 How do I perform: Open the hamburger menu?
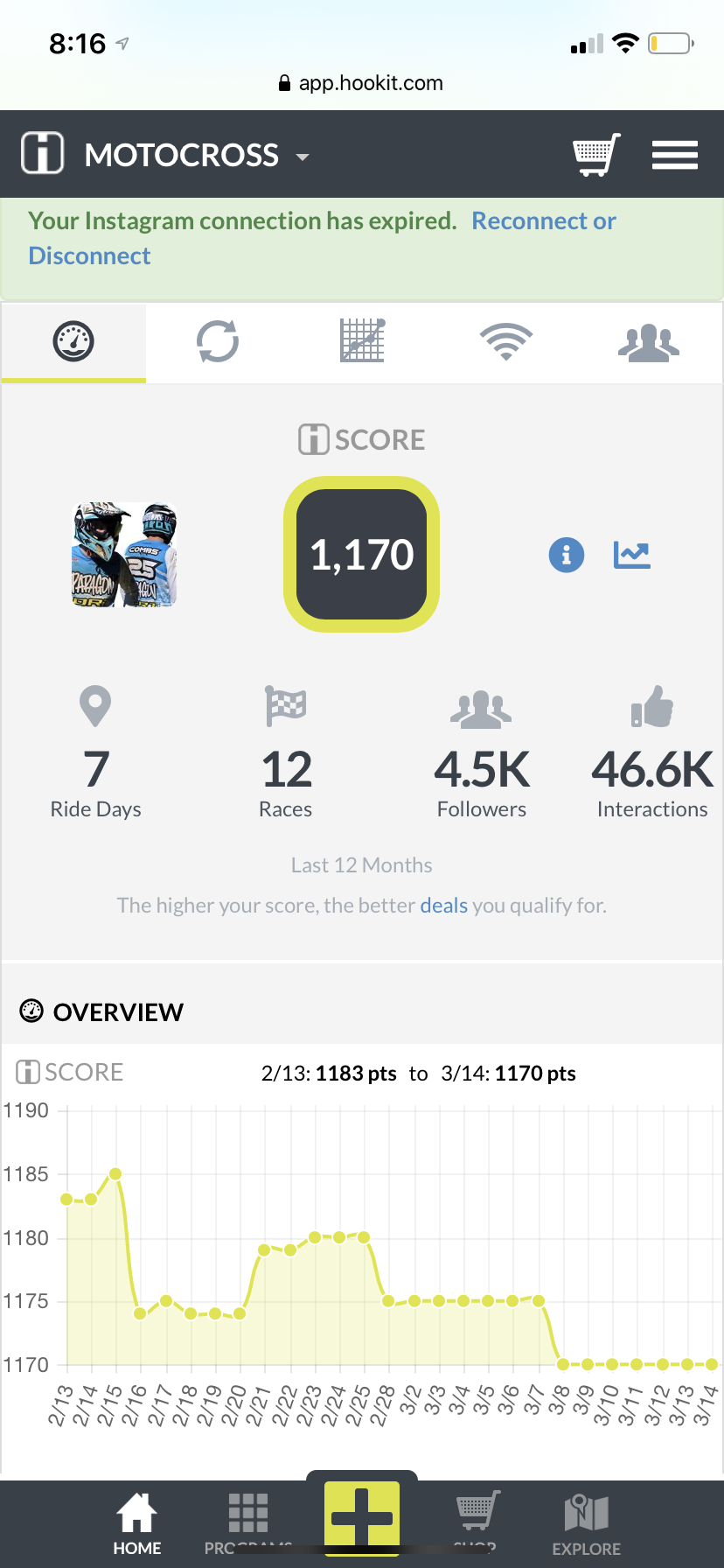(675, 155)
